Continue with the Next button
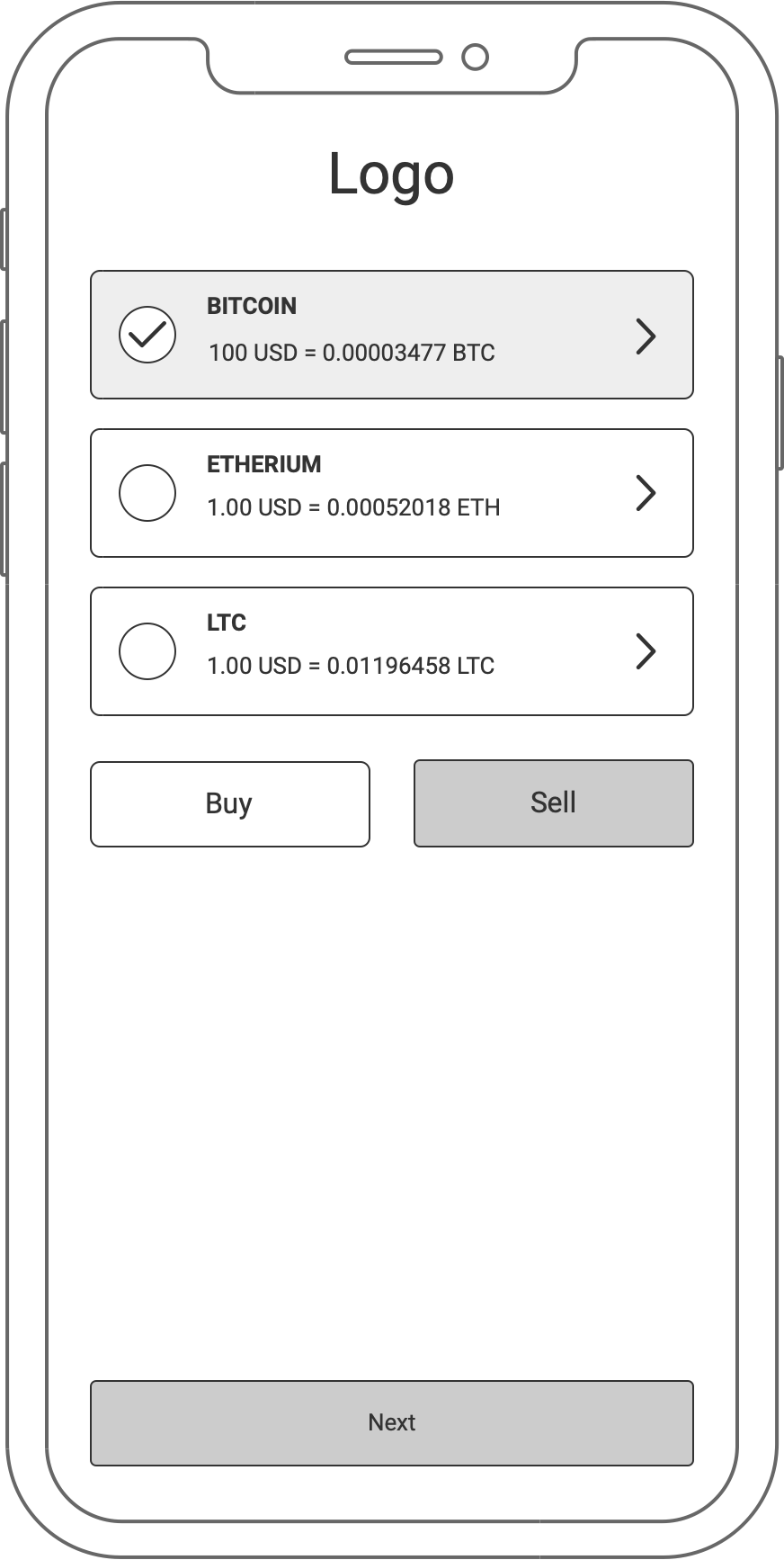784x1560 pixels. point(392,1422)
